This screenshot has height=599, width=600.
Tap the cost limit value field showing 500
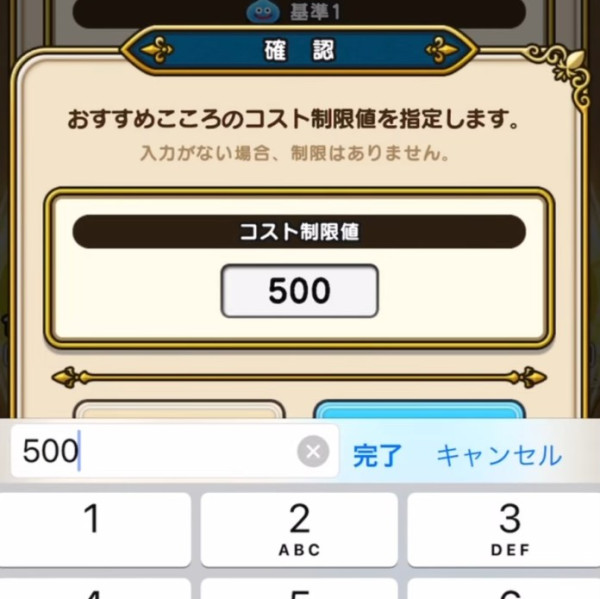click(299, 291)
